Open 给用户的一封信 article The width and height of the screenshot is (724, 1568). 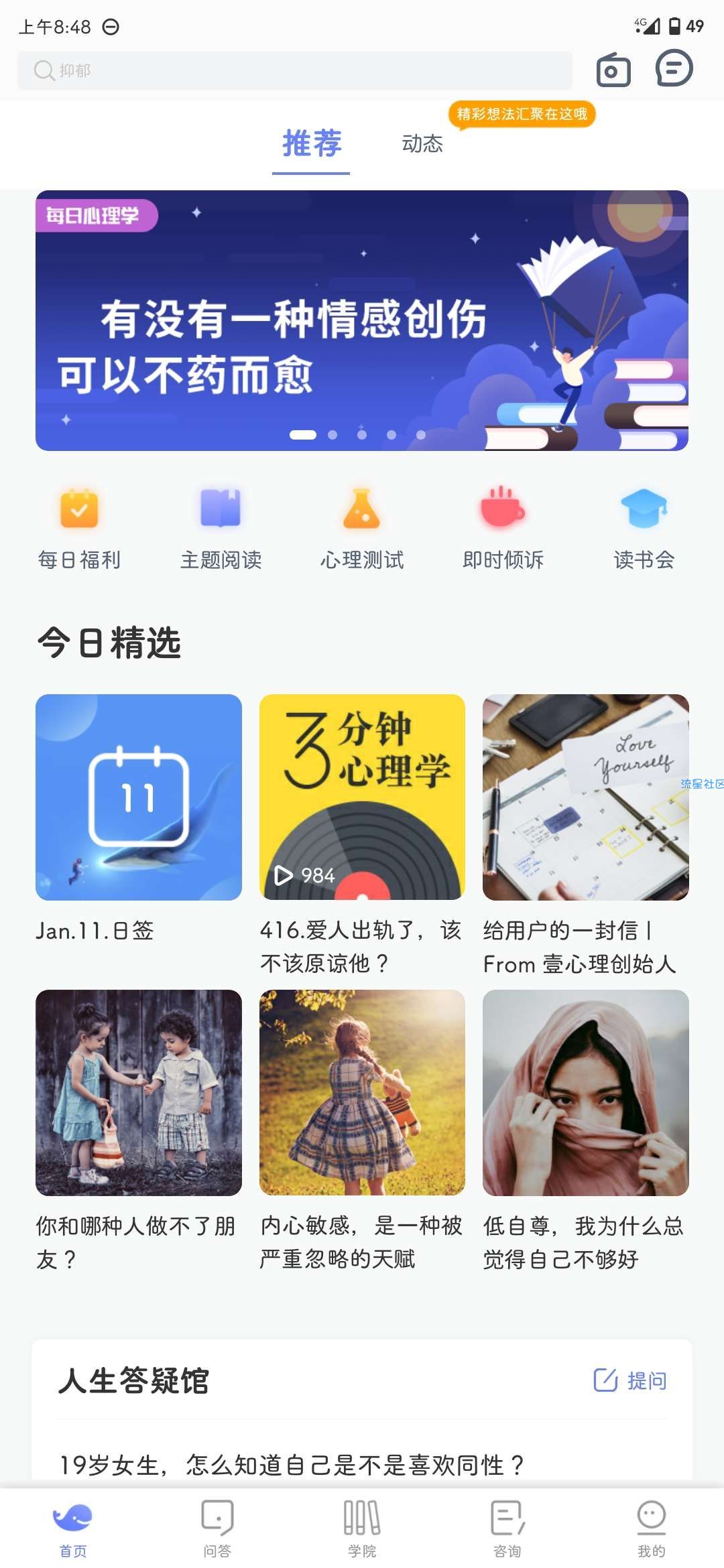pyautogui.click(x=586, y=835)
